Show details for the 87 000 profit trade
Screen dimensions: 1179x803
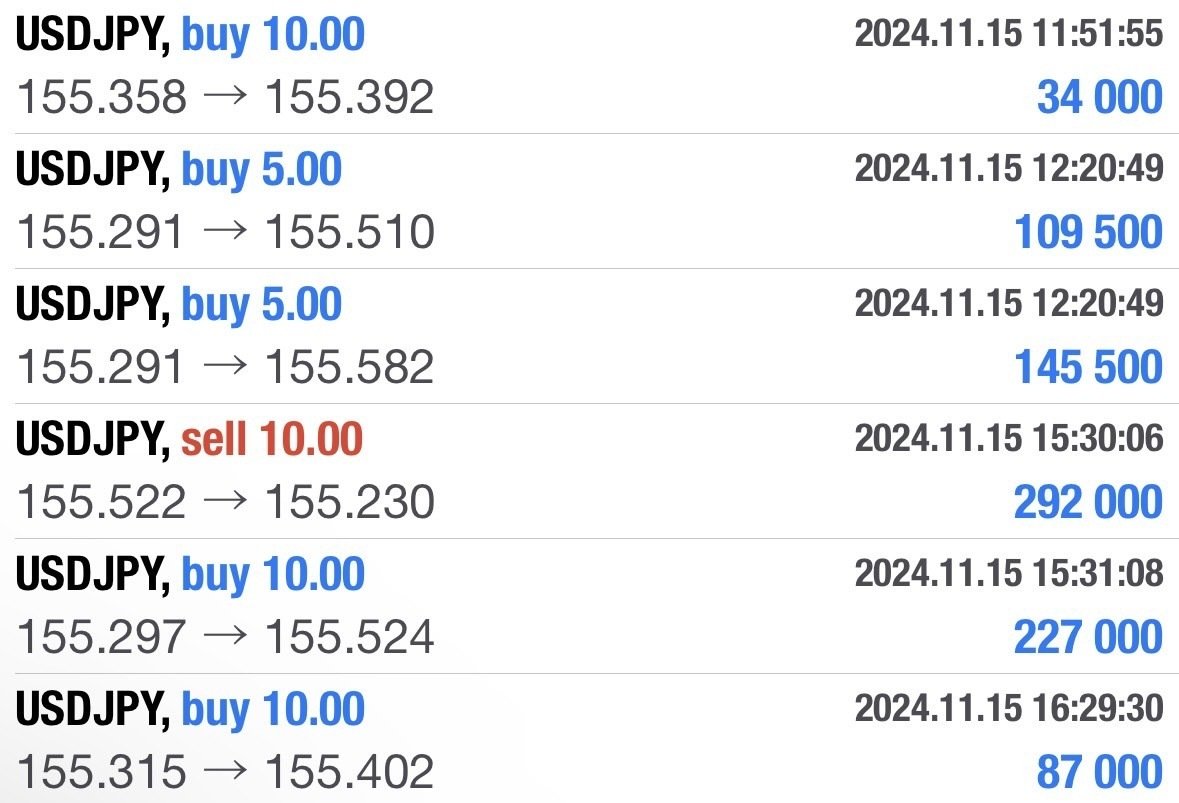coord(589,741)
